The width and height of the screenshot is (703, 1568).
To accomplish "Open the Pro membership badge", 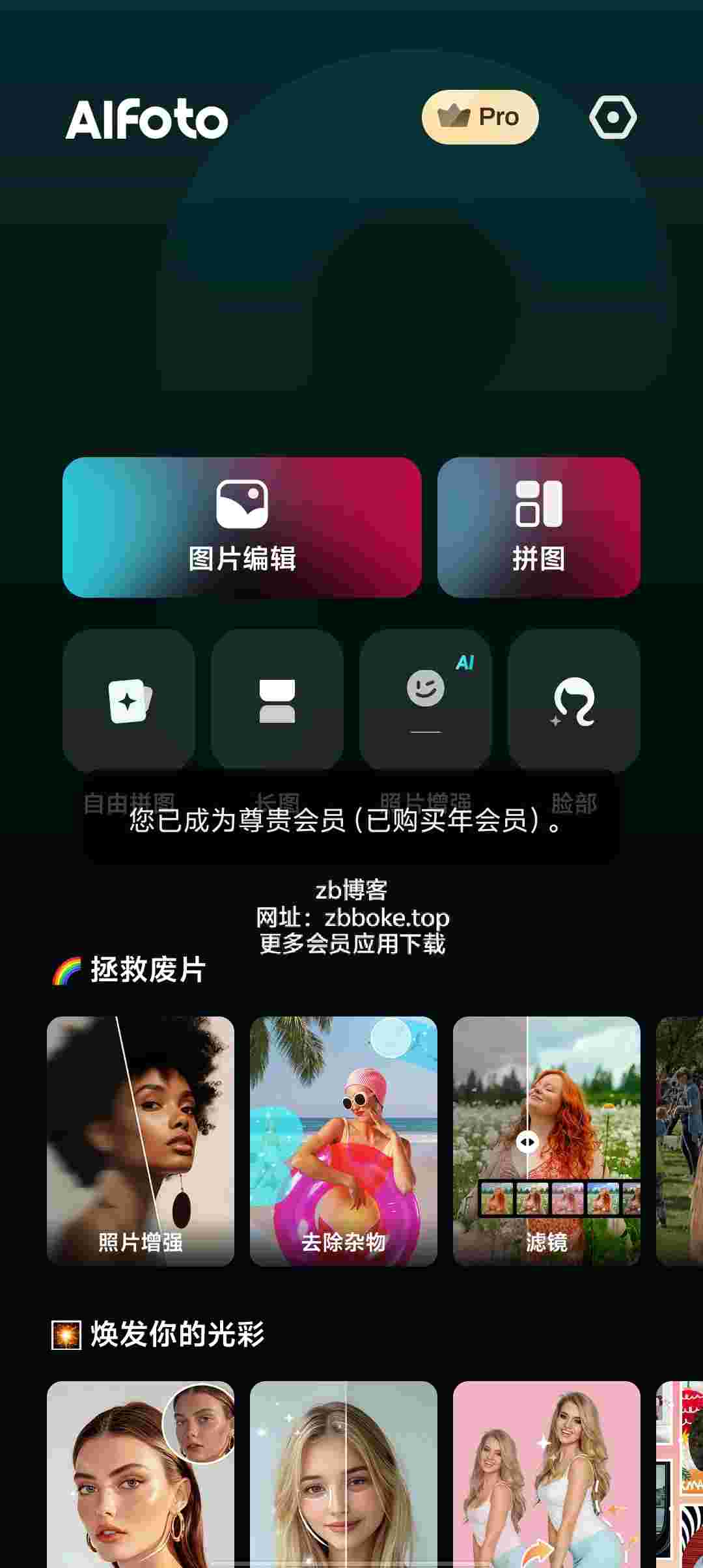I will (480, 117).
